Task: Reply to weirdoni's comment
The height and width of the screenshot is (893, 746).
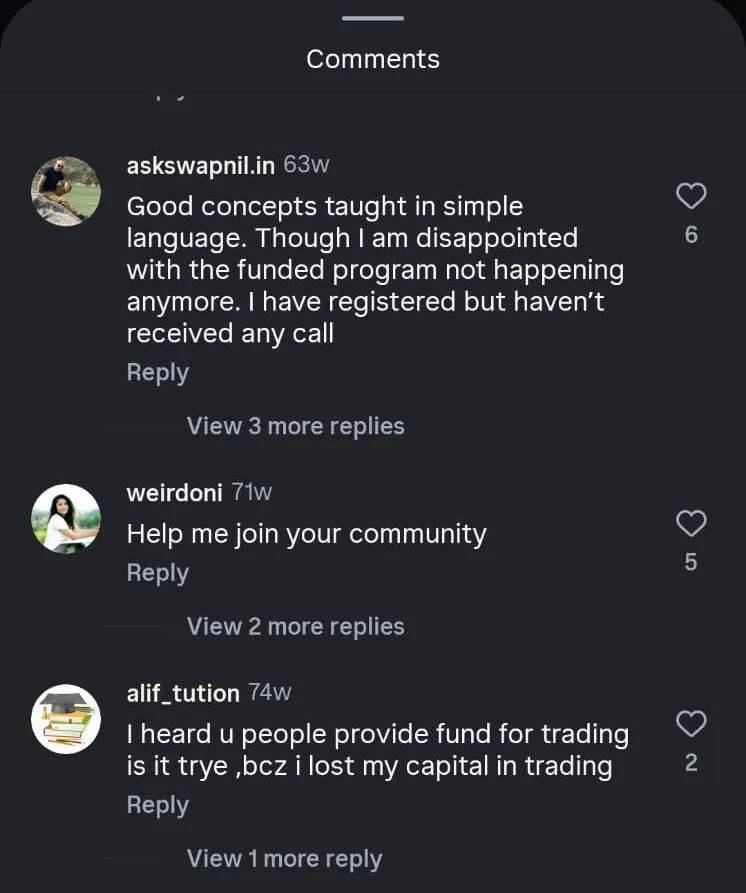Action: (157, 573)
